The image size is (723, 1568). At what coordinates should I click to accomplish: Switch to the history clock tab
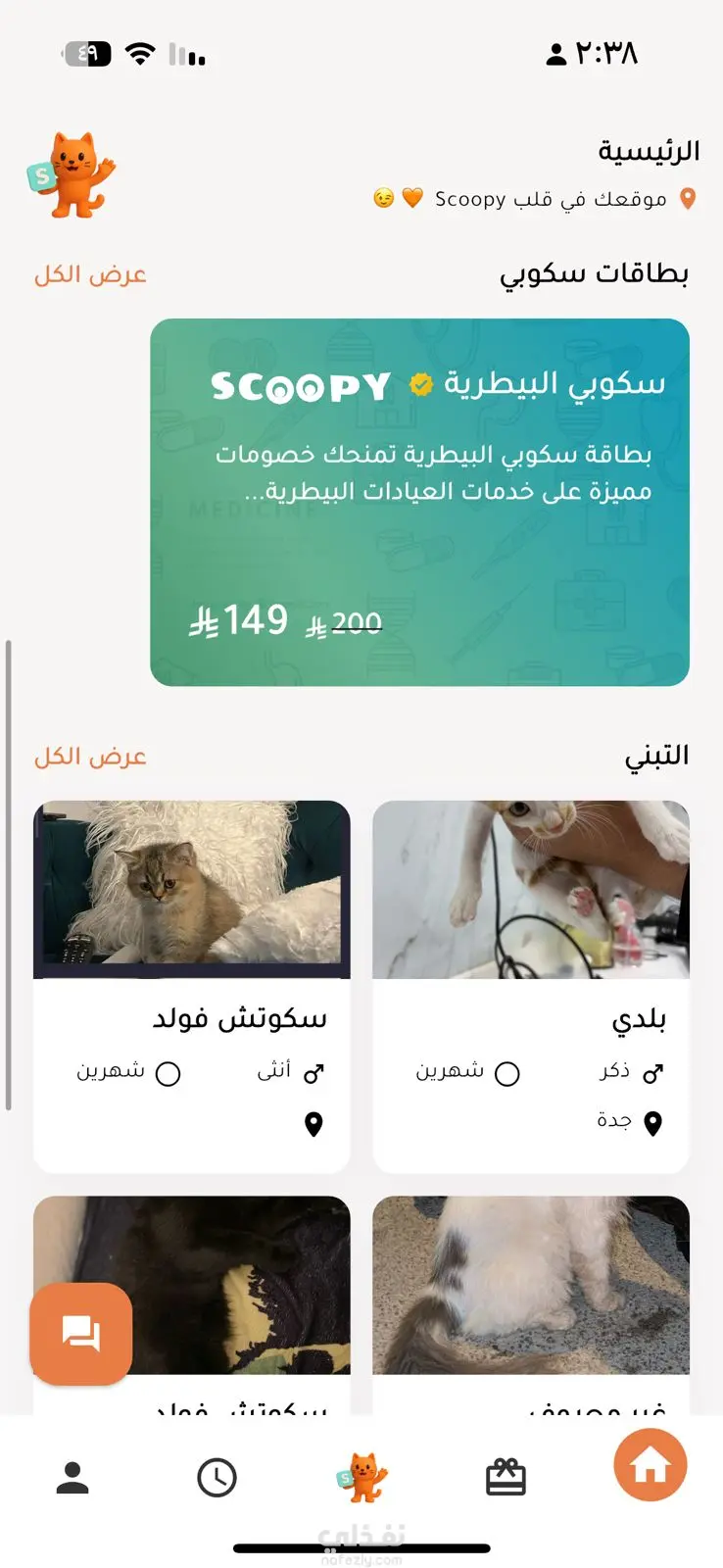pyautogui.click(x=217, y=1477)
